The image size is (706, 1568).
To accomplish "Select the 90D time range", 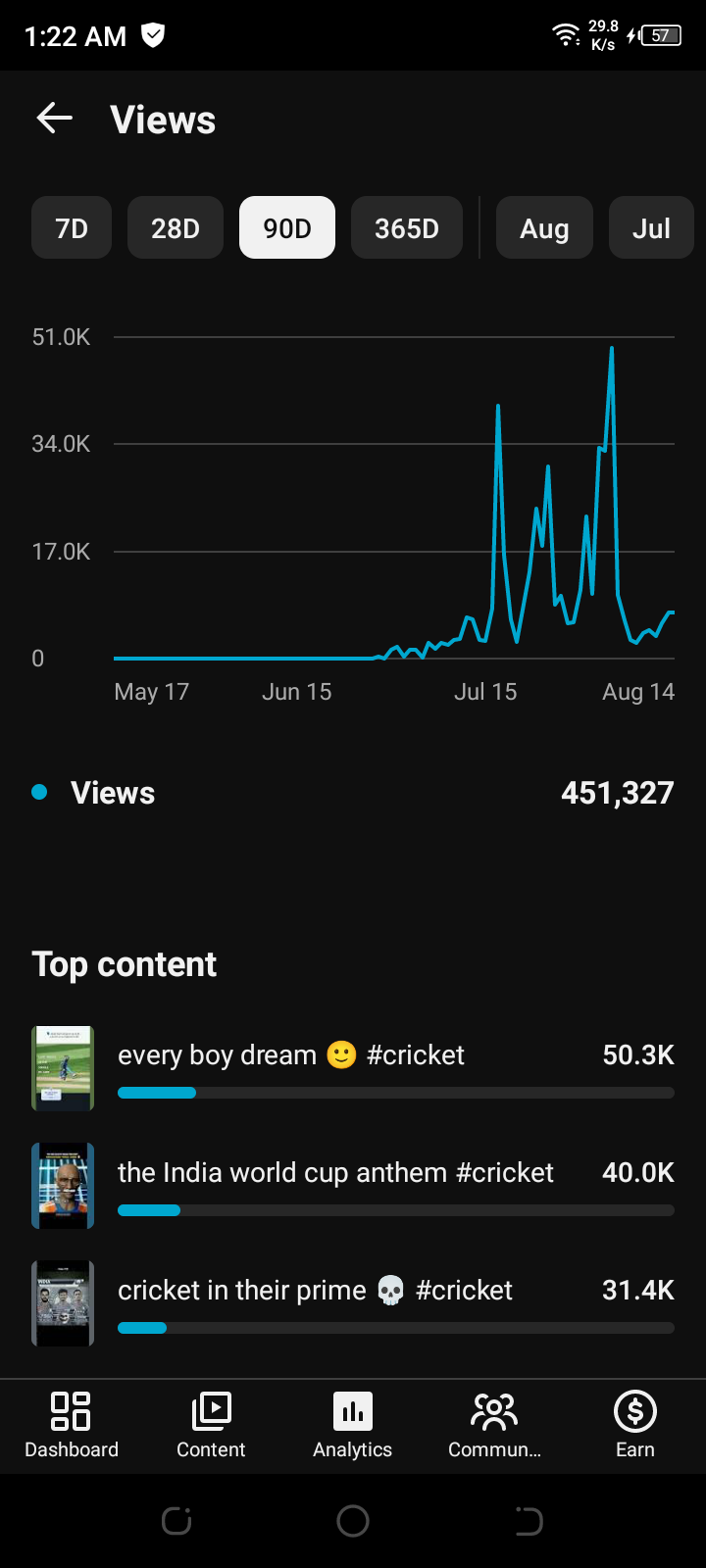I will pos(287,228).
